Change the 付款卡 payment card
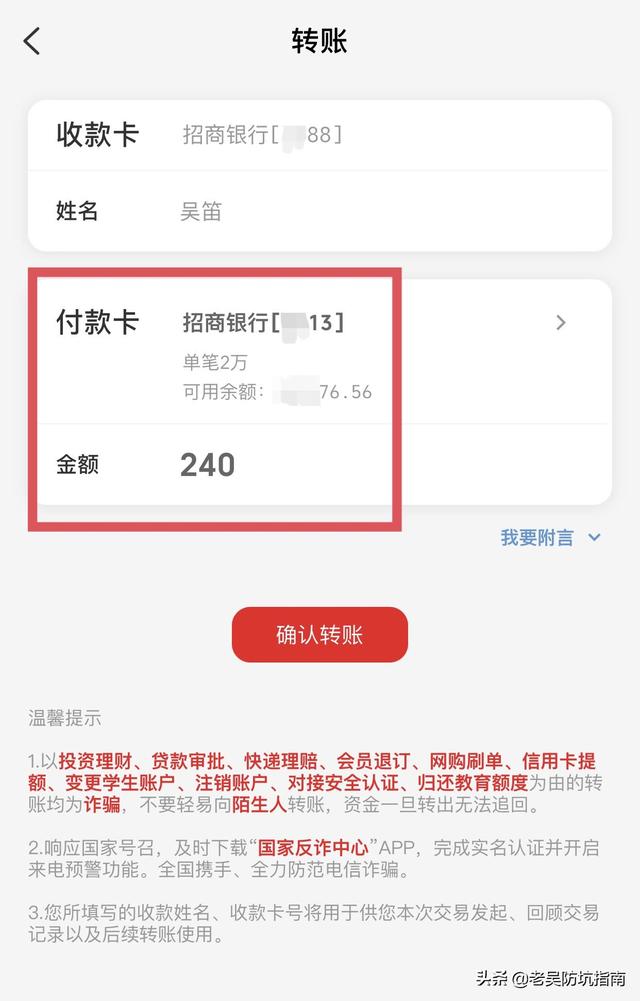The image size is (640, 1001). click(560, 323)
